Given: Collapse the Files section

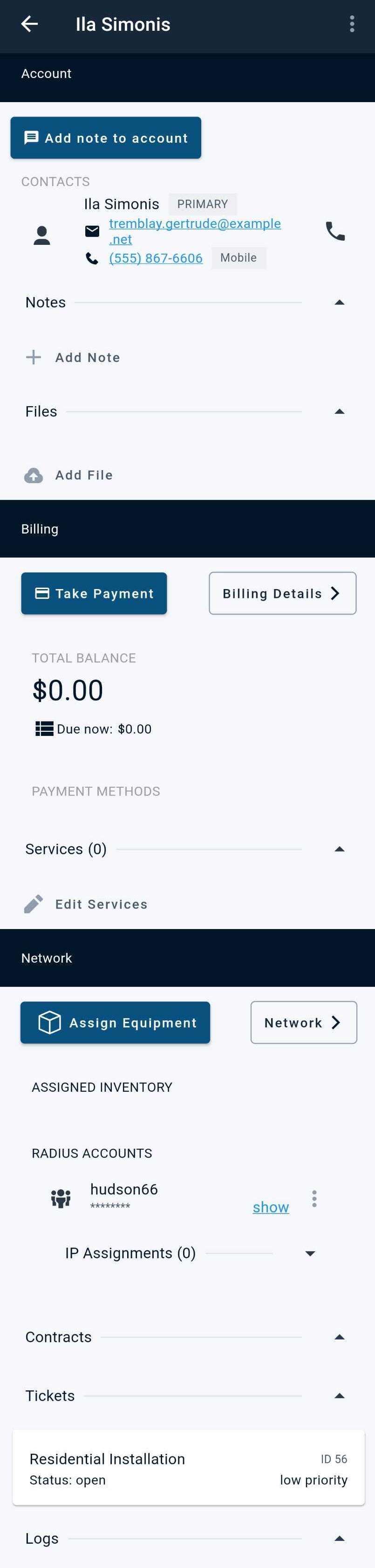Looking at the screenshot, I should 339,412.
